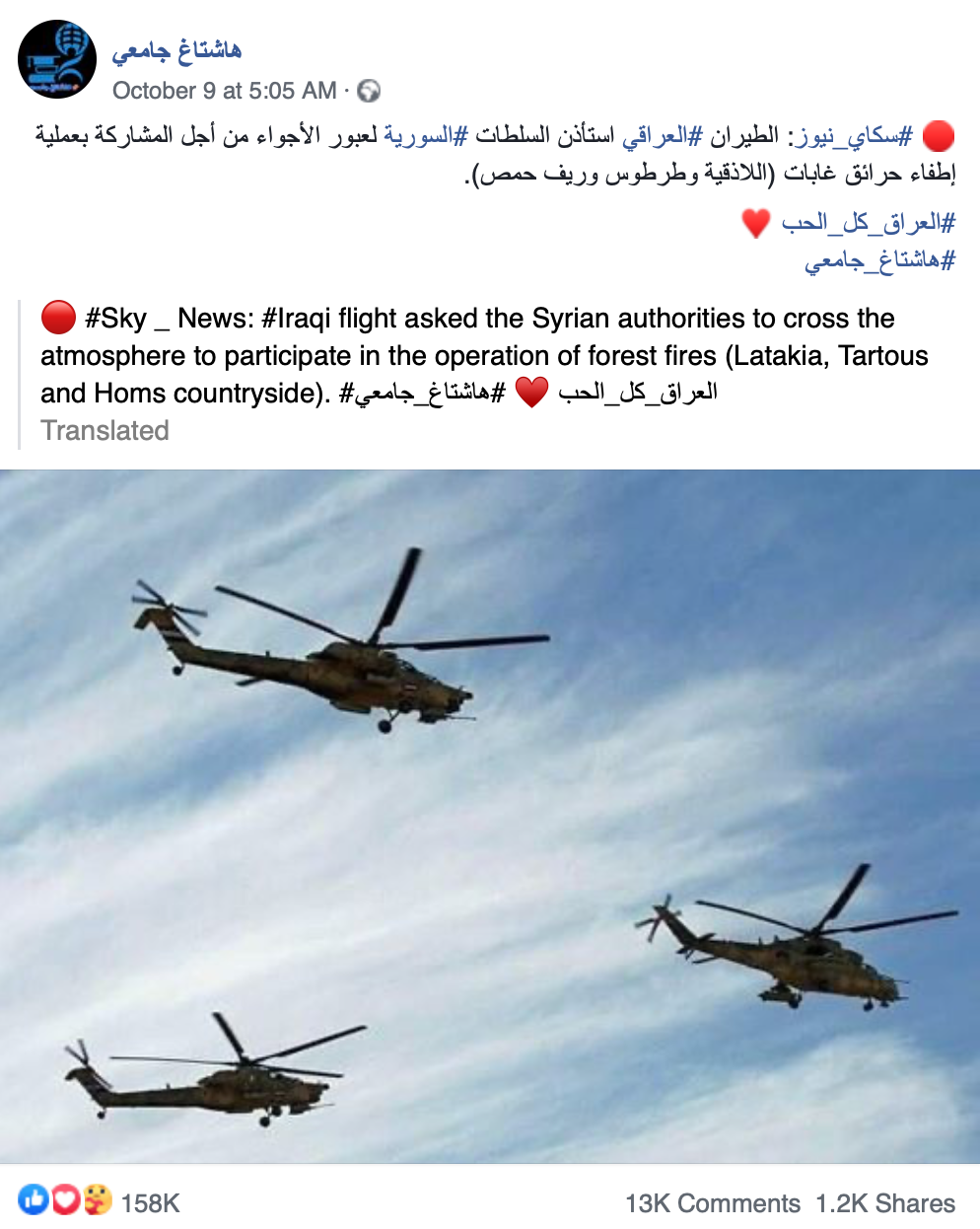980x1229 pixels.
Task: Open the 13K Comments
Action: pyautogui.click(x=712, y=1203)
